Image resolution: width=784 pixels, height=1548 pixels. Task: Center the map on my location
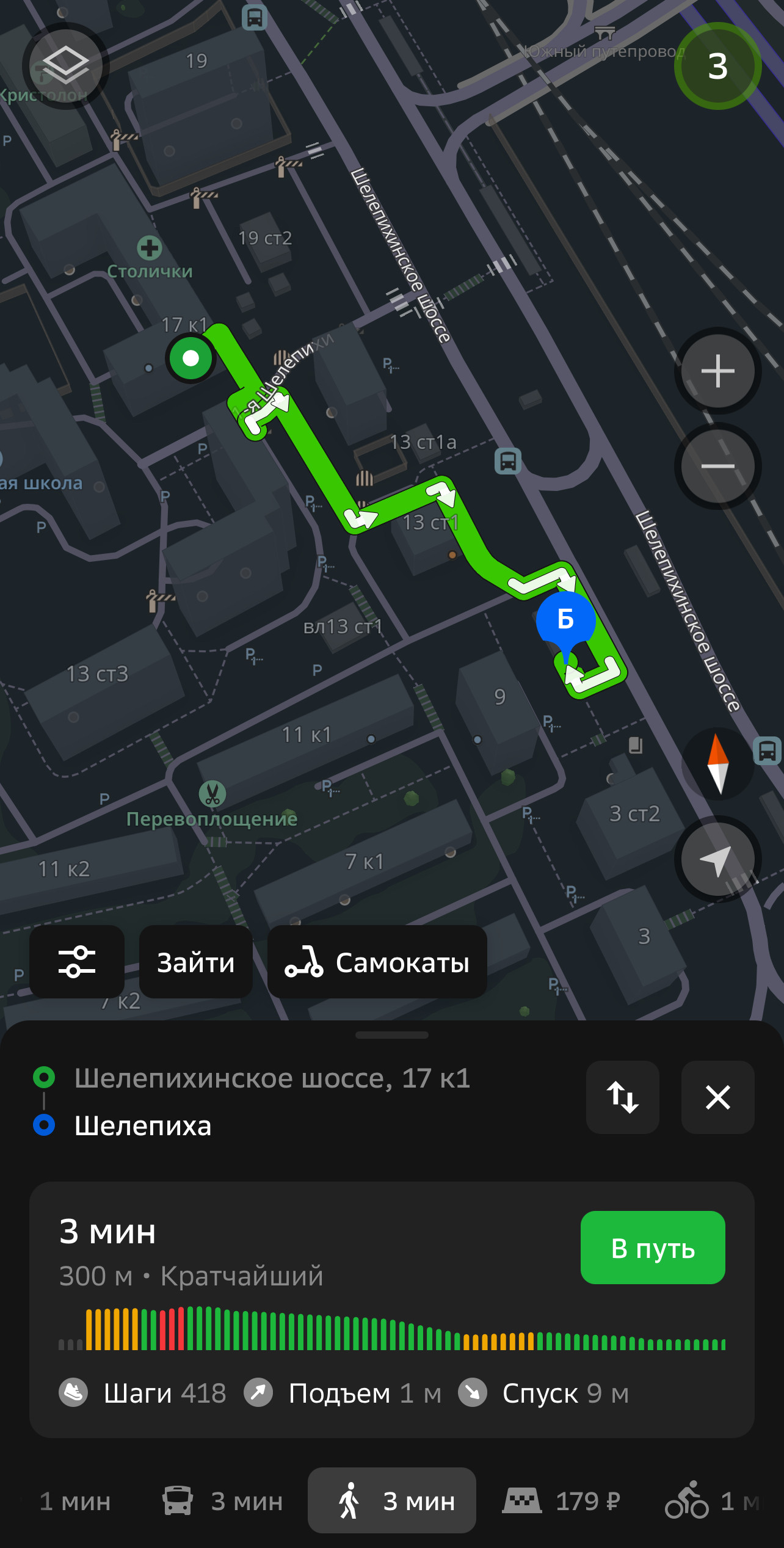click(x=717, y=859)
